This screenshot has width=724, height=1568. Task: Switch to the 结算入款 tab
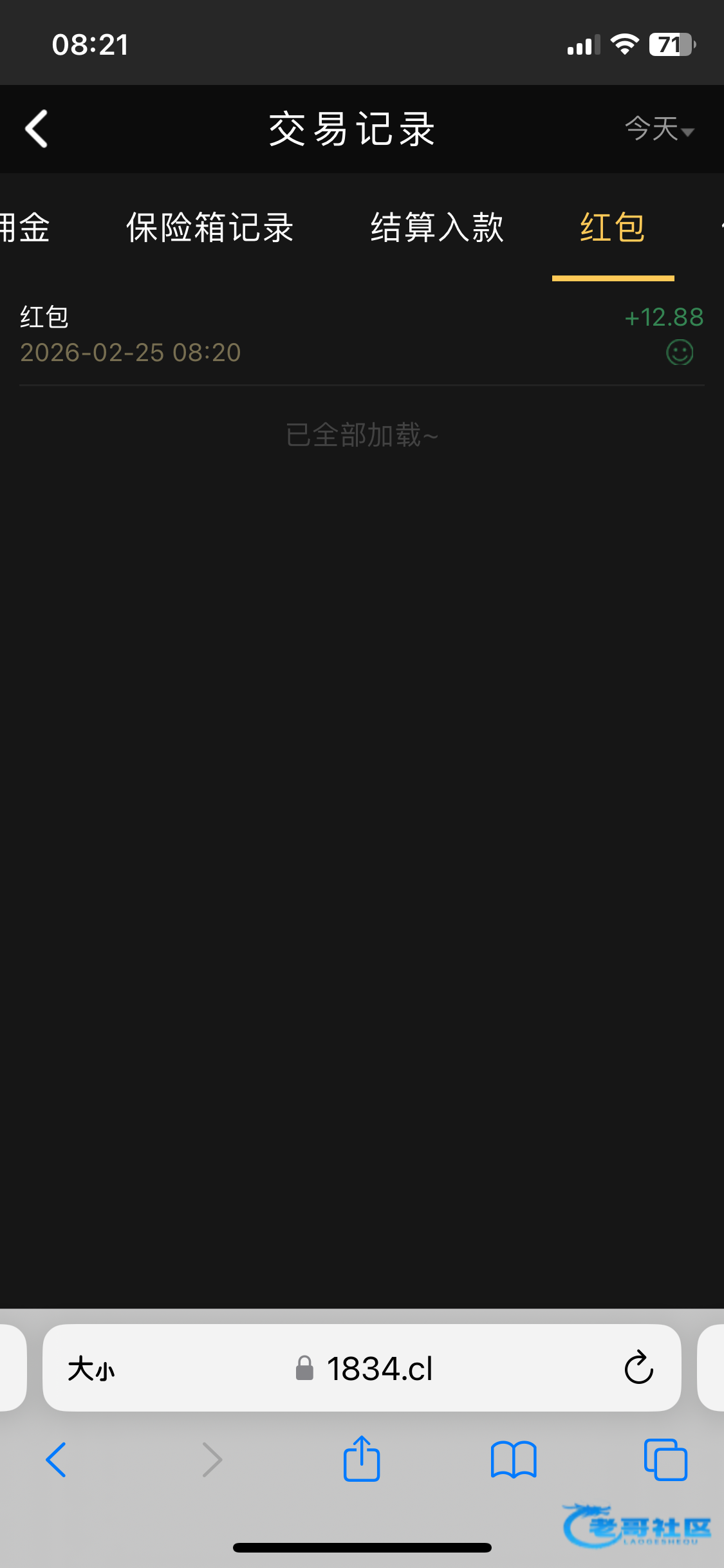(x=437, y=228)
